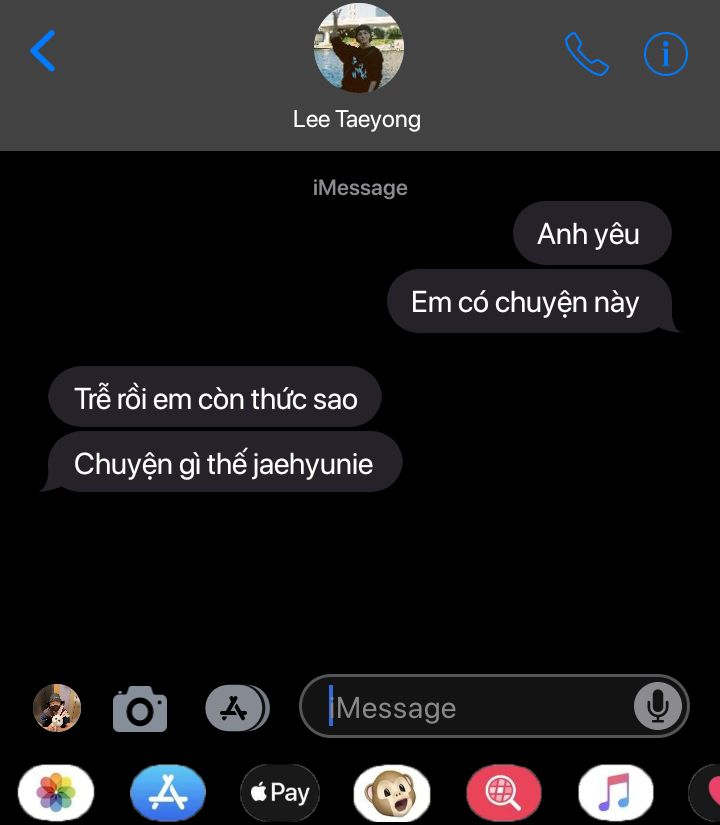Call Lee Taeyong
The height and width of the screenshot is (825, 720).
[586, 54]
